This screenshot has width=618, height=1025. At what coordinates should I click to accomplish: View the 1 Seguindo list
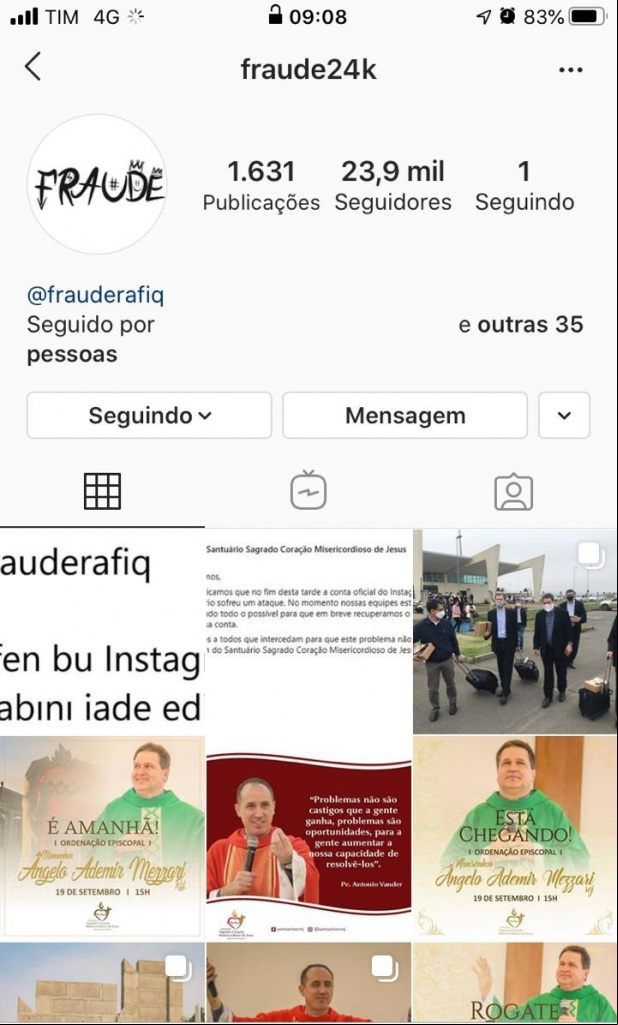(x=524, y=185)
